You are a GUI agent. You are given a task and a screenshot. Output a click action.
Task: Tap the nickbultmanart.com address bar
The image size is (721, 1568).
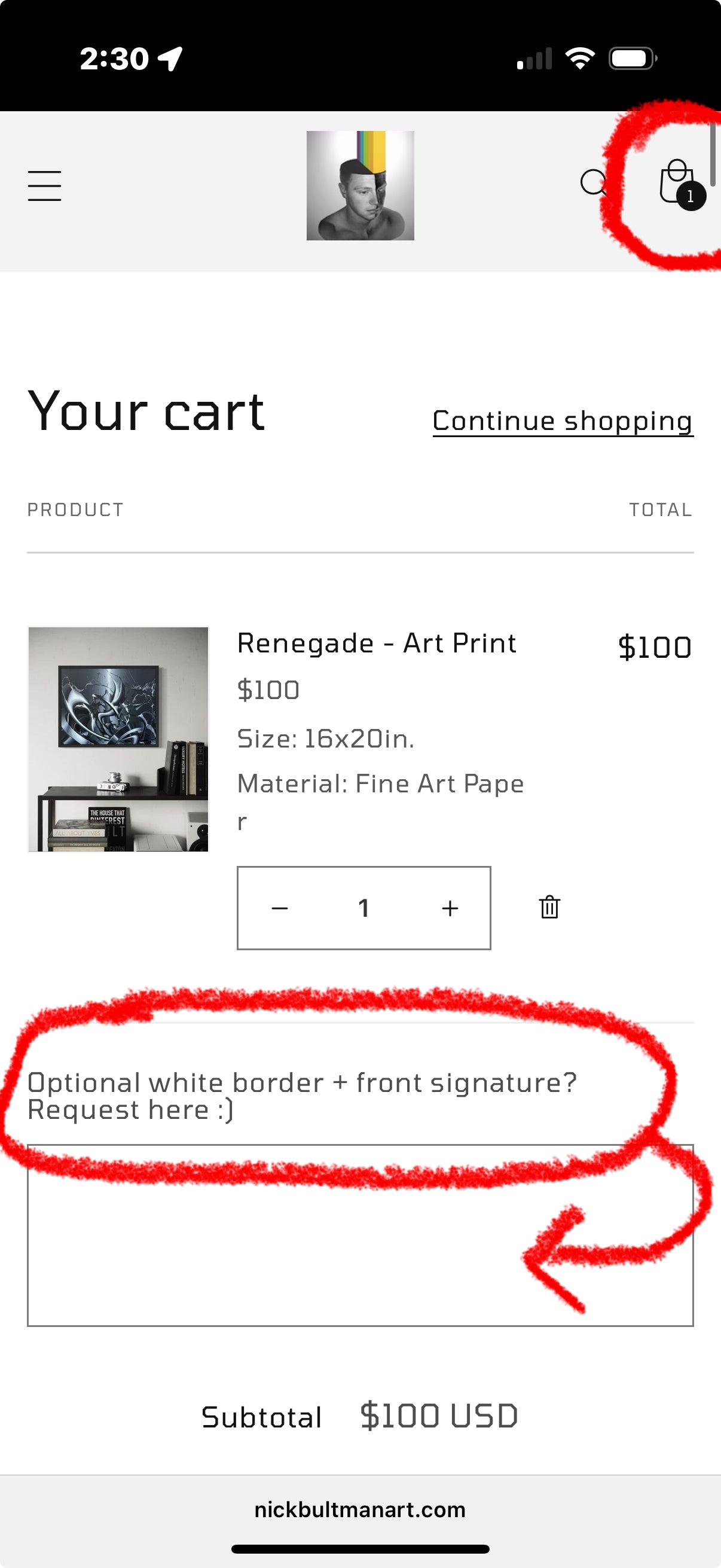point(360,1509)
